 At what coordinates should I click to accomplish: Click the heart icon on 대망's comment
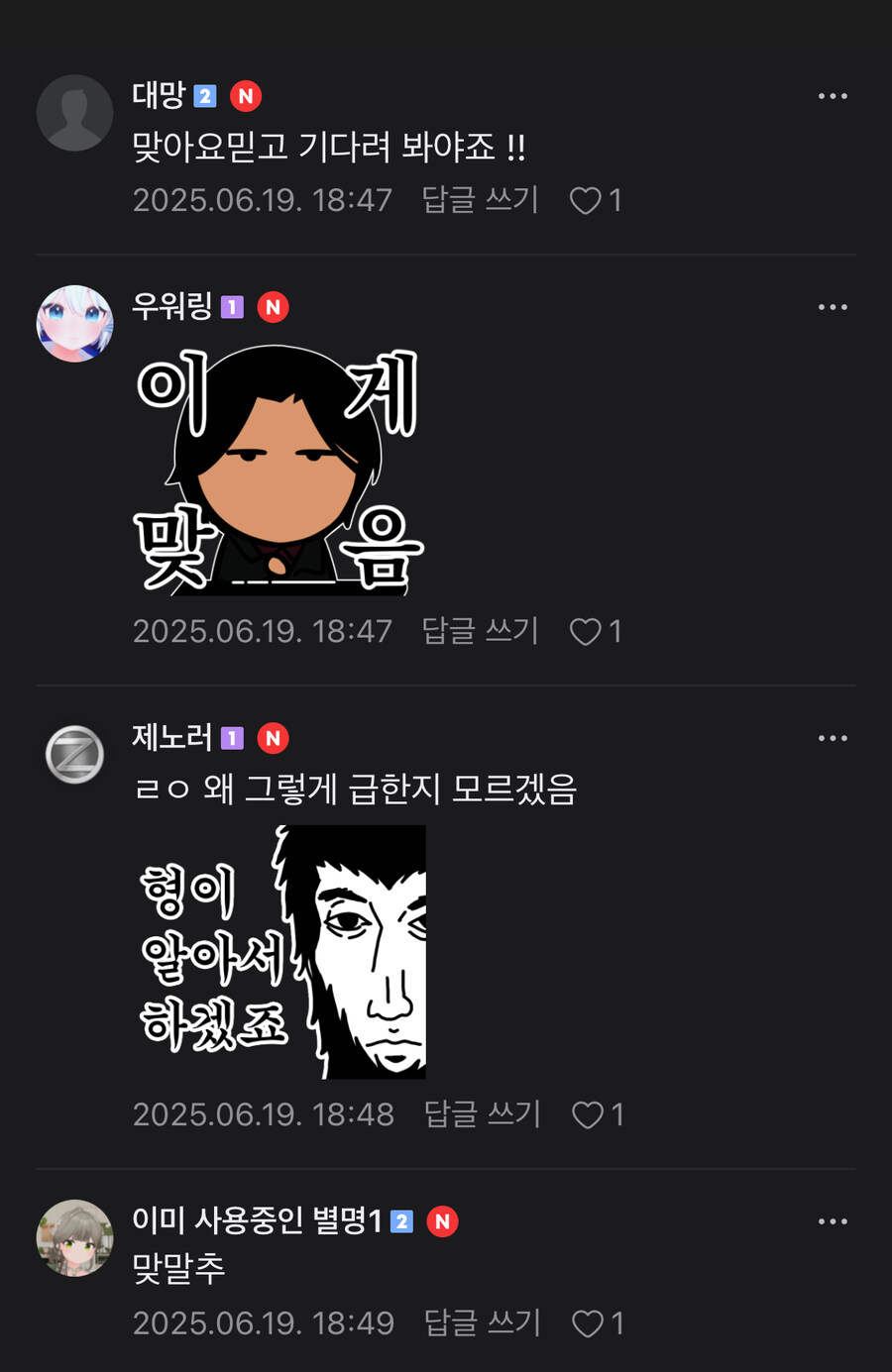coord(587,199)
